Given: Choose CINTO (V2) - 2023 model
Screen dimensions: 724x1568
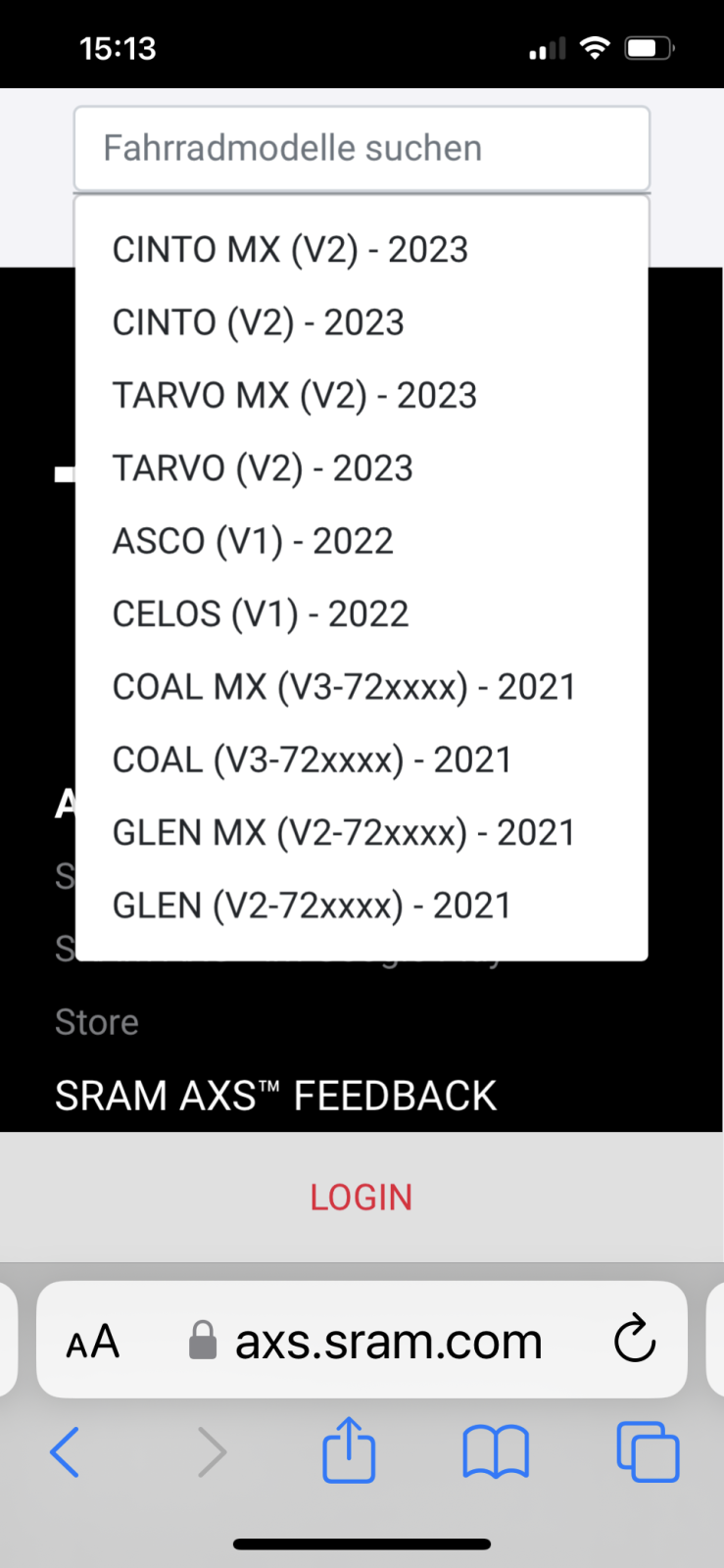Looking at the screenshot, I should coord(259,322).
